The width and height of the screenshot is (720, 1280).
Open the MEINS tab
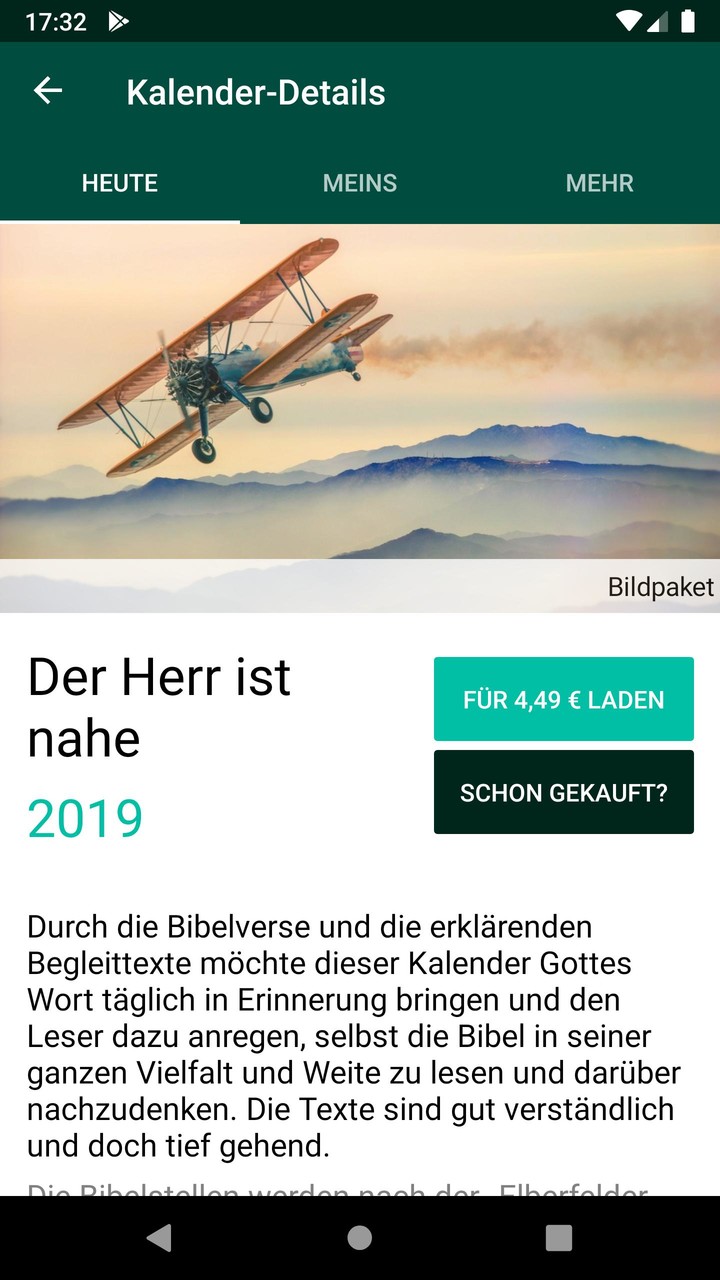point(360,183)
